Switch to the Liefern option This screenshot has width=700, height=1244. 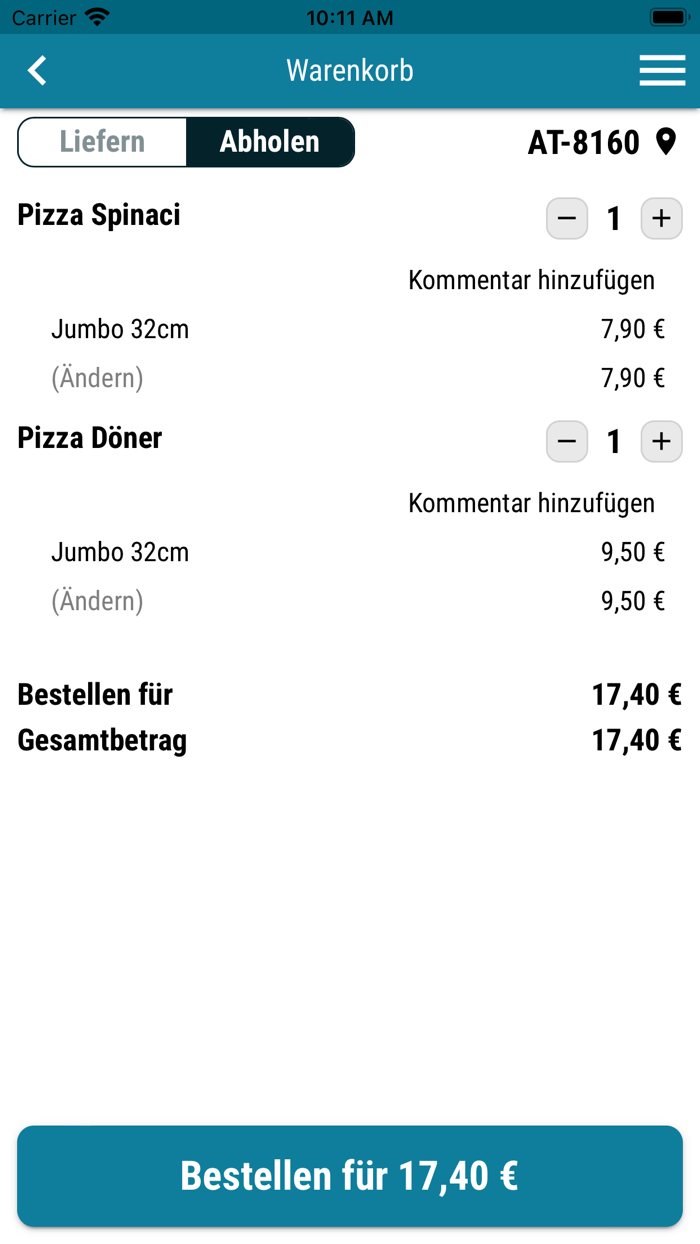[x=102, y=142]
